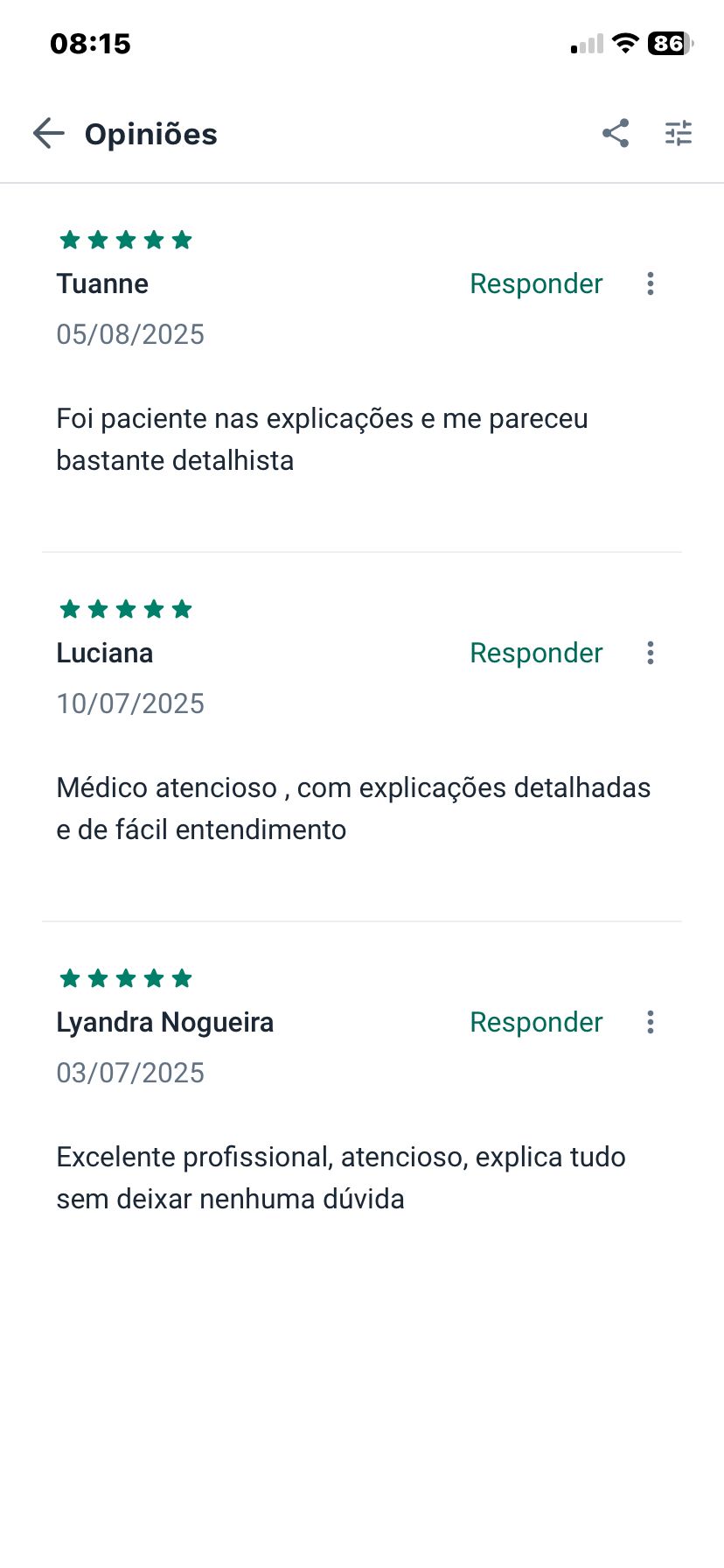Open the overflow menu on Tuanne's review

tap(650, 283)
